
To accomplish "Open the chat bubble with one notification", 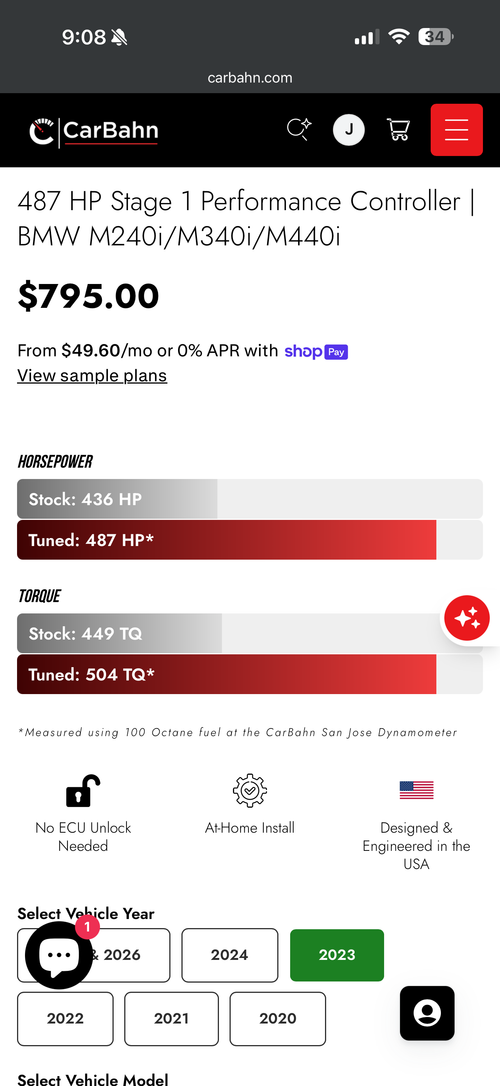I will click(x=59, y=955).
